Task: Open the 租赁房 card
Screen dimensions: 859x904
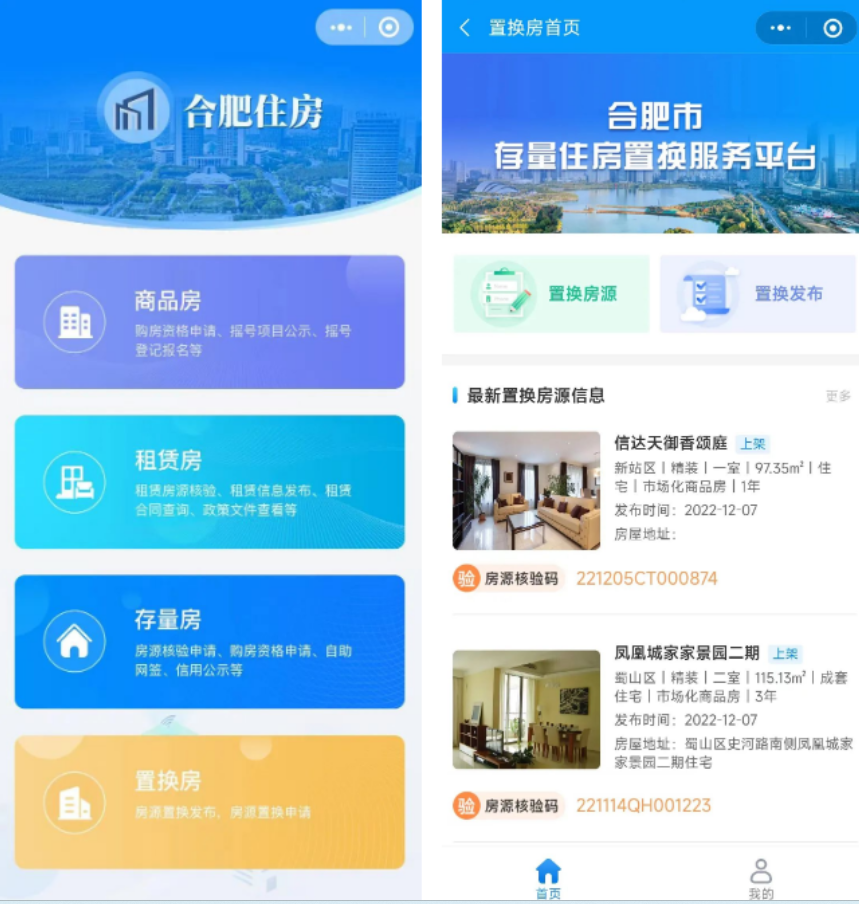Action: pyautogui.click(x=209, y=482)
